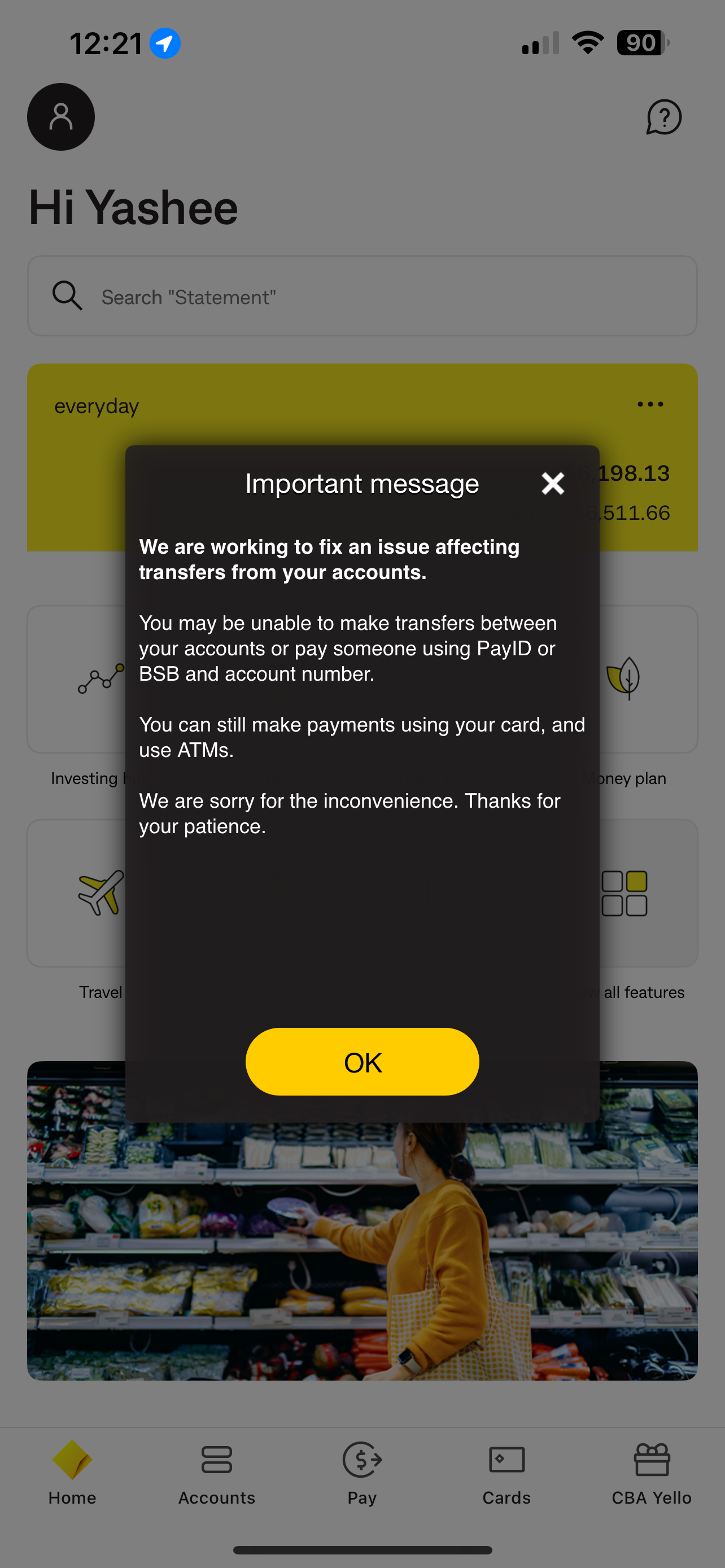This screenshot has height=1568, width=725.
Task: Close the Important message dialog
Action: pos(553,484)
